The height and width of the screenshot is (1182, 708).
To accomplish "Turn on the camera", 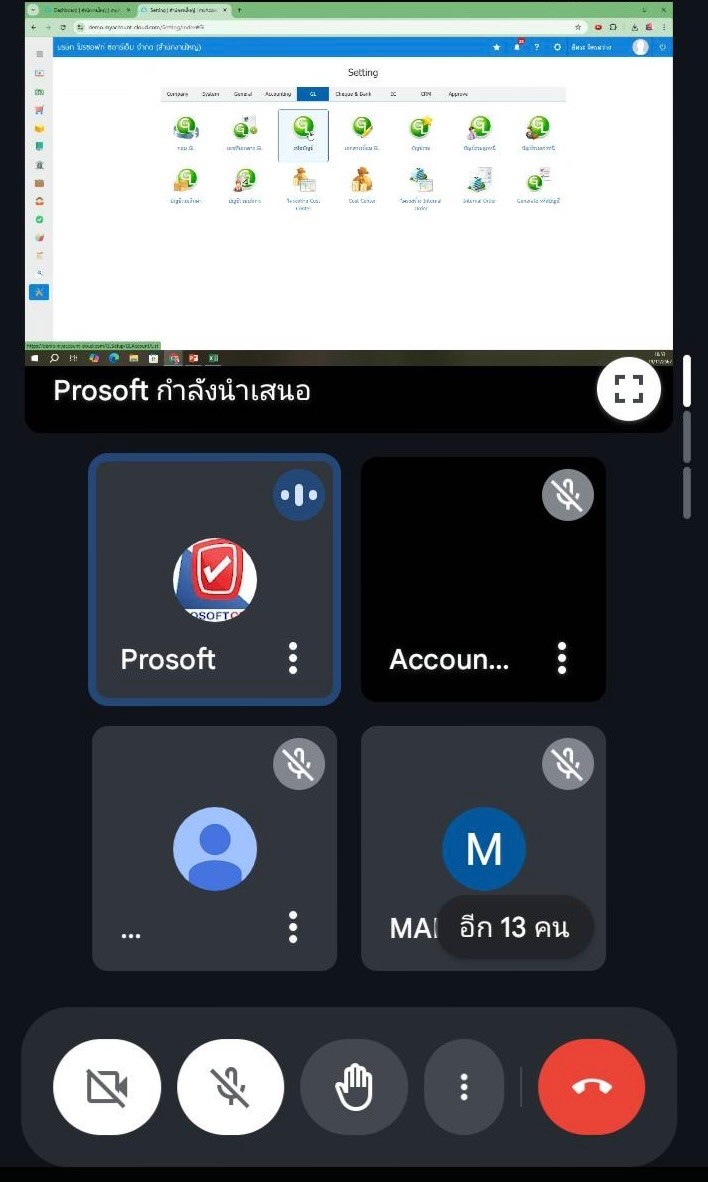I will coord(107,1087).
